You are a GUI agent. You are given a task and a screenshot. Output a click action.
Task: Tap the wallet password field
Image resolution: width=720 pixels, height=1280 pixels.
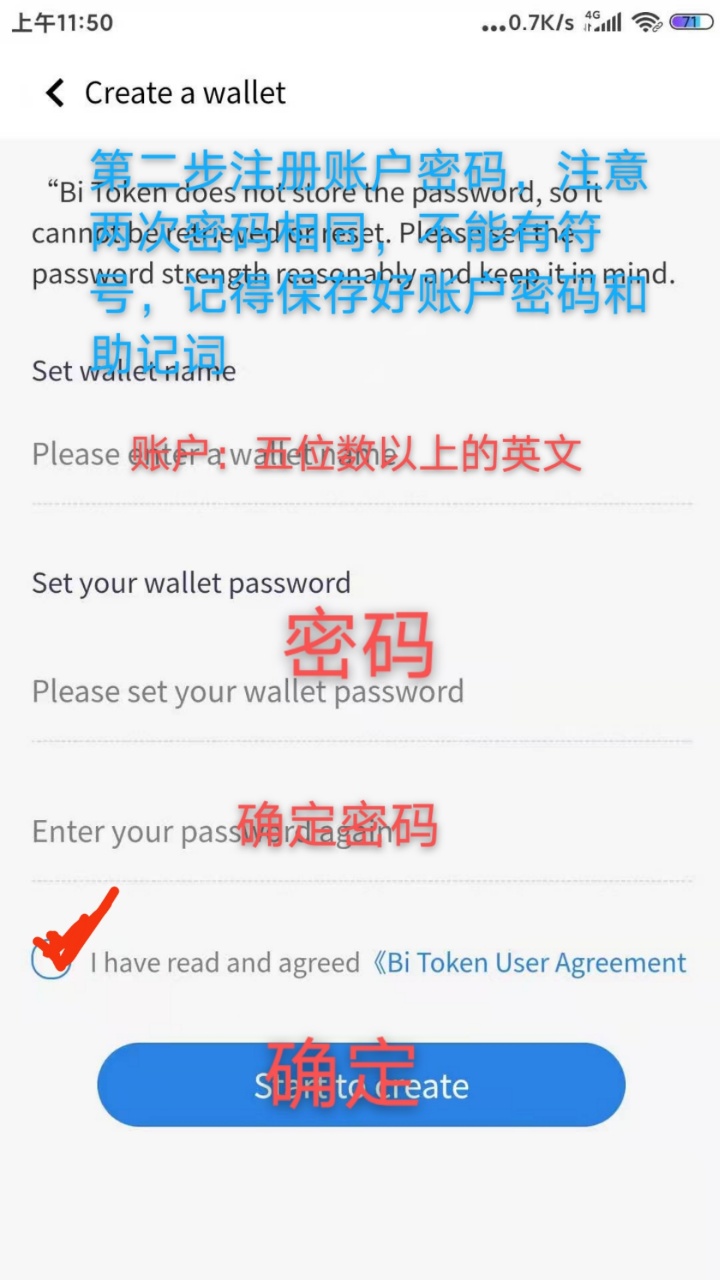(360, 692)
